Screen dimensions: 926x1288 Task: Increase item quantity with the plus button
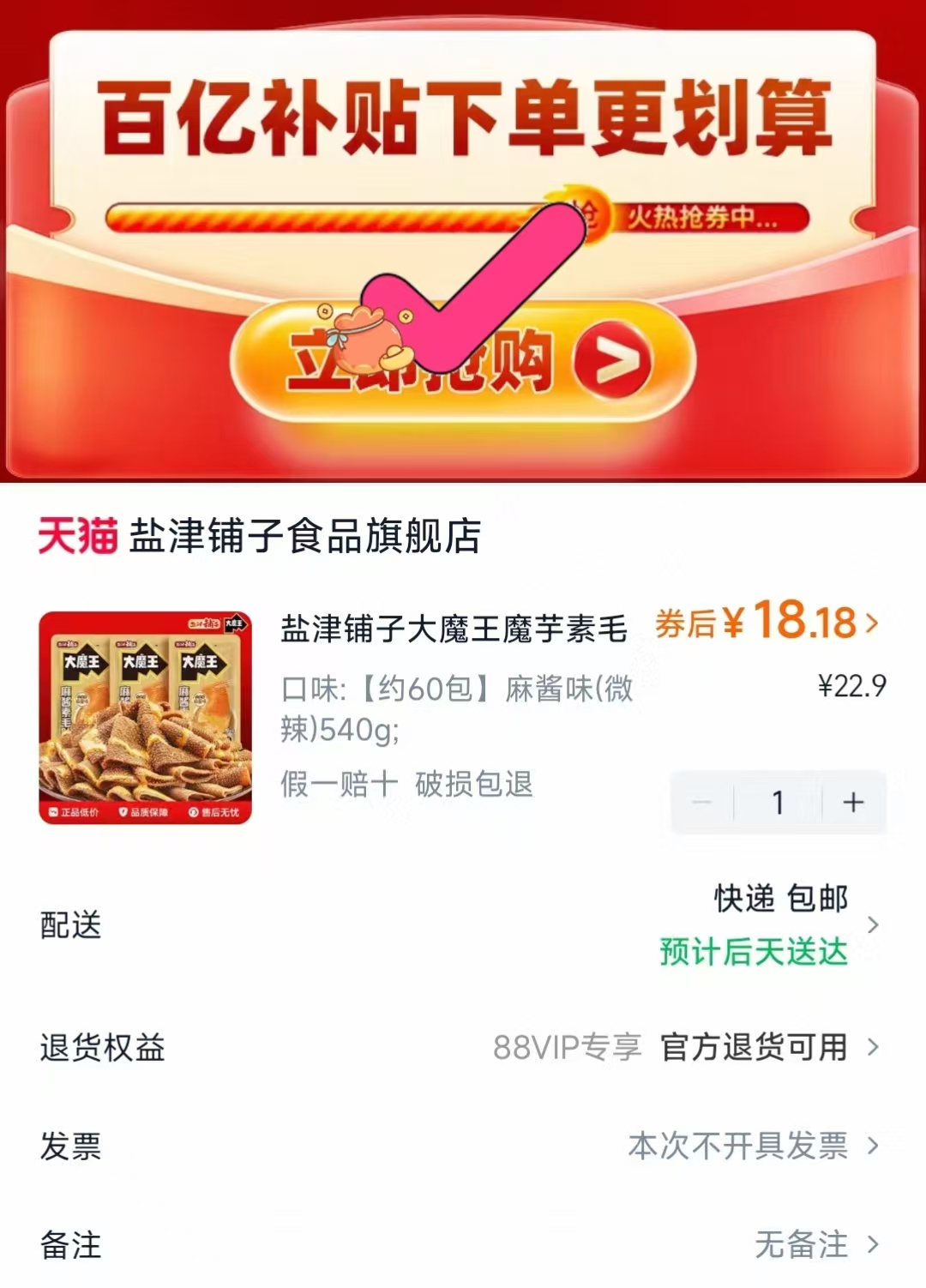click(x=851, y=802)
